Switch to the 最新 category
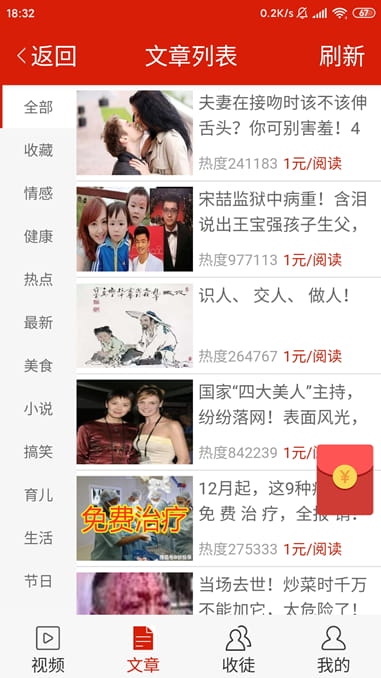The image size is (381, 678). (38, 323)
